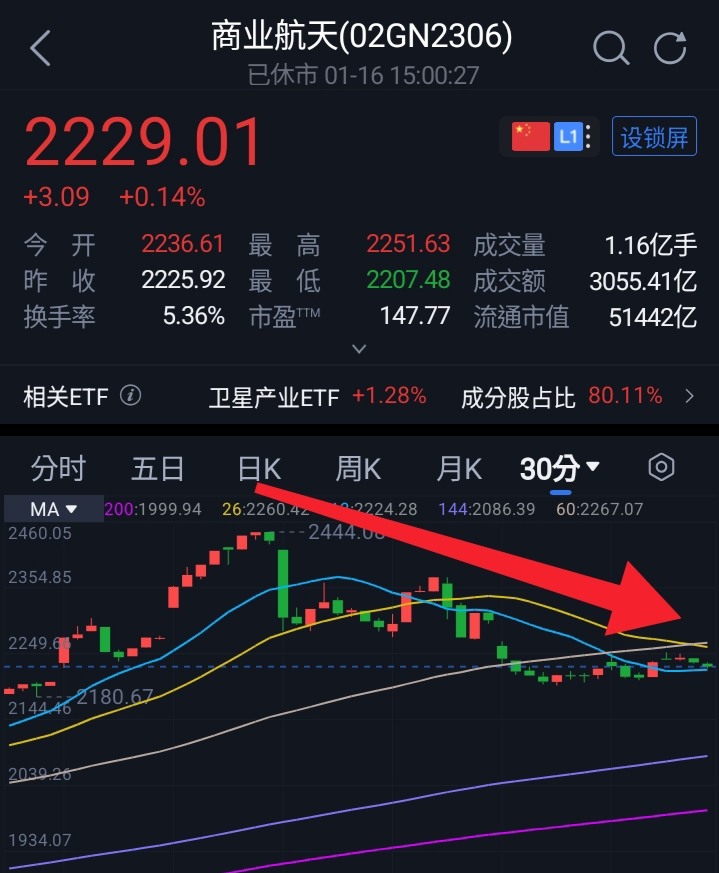The height and width of the screenshot is (873, 719).
Task: Tap the 设锁屏 button
Action: [x=654, y=136]
